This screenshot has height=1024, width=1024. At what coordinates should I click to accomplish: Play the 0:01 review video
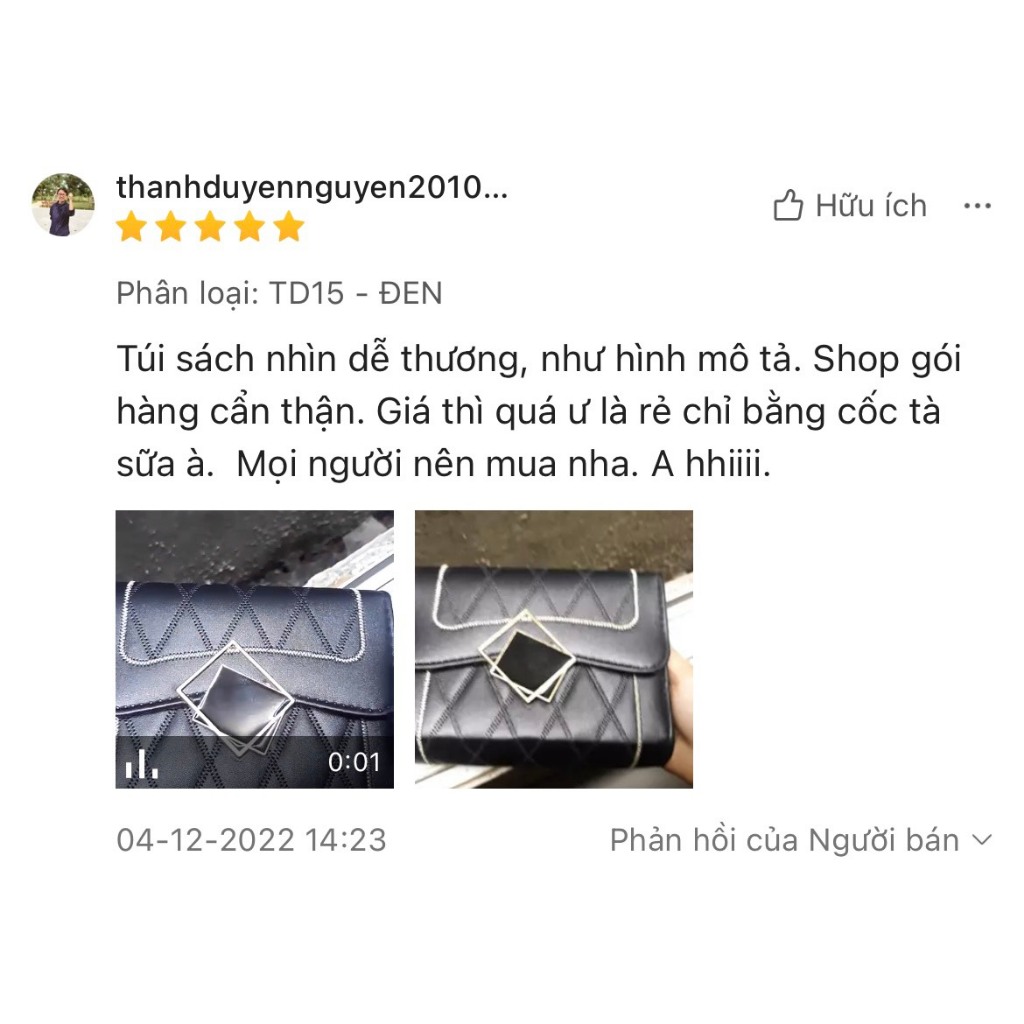click(254, 649)
